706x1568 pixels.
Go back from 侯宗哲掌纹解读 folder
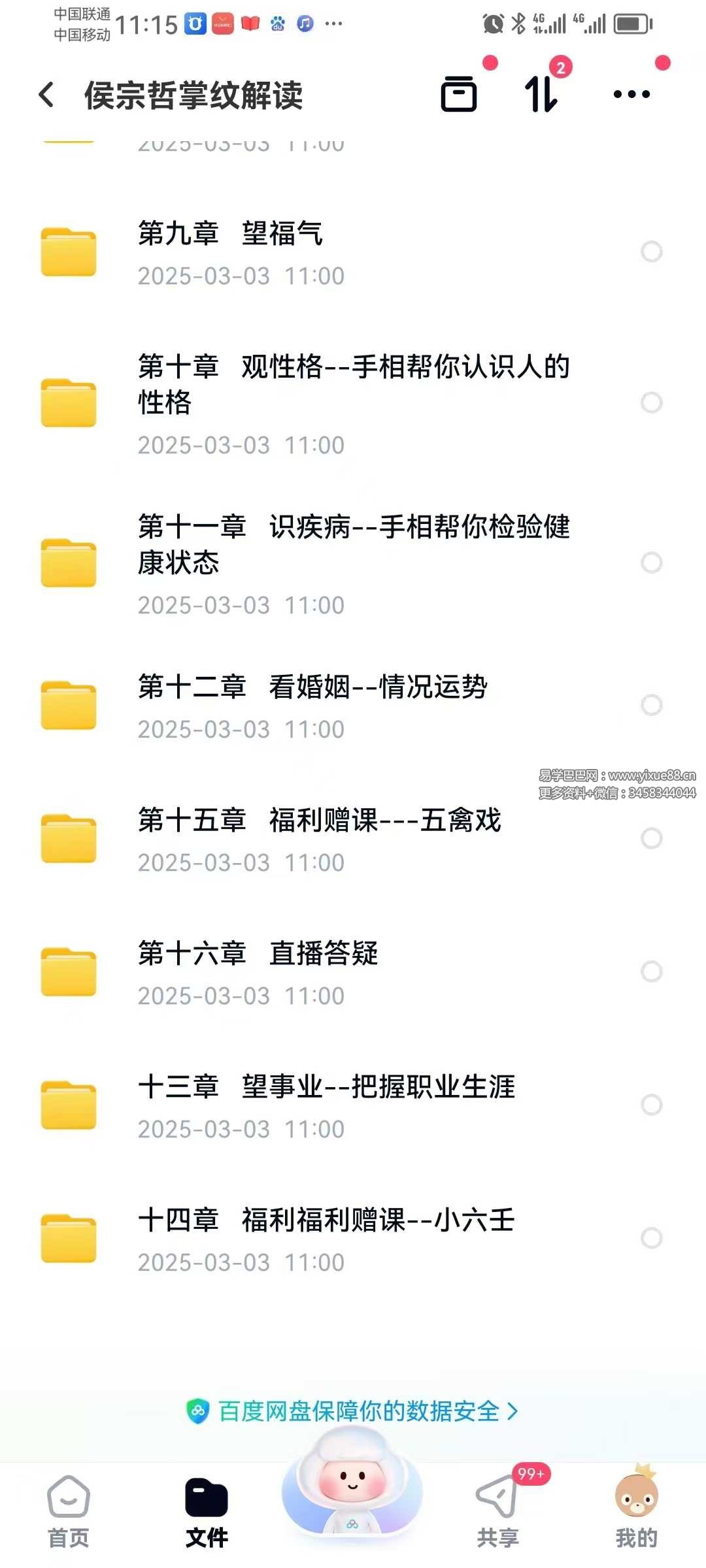pos(47,95)
